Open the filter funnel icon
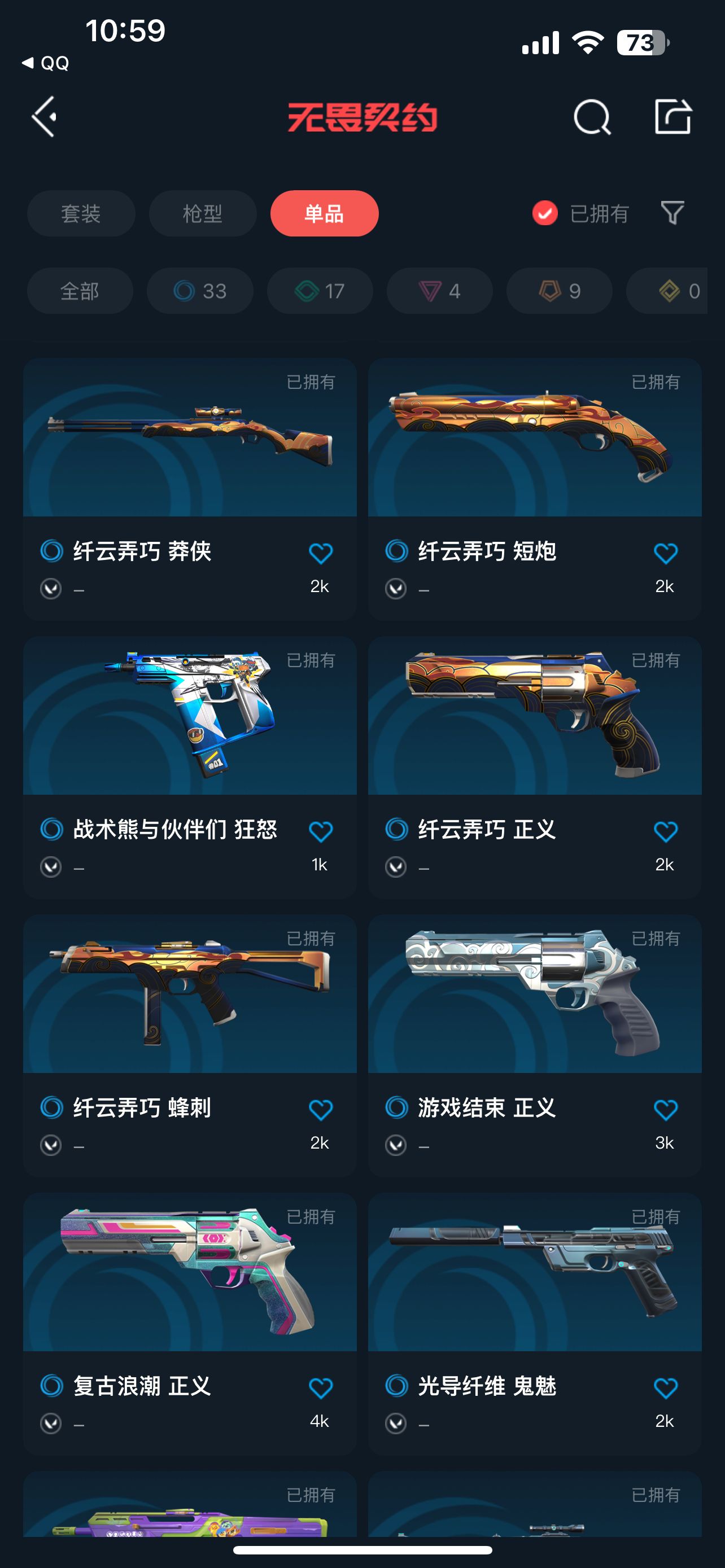Viewport: 725px width, 1568px height. (672, 213)
